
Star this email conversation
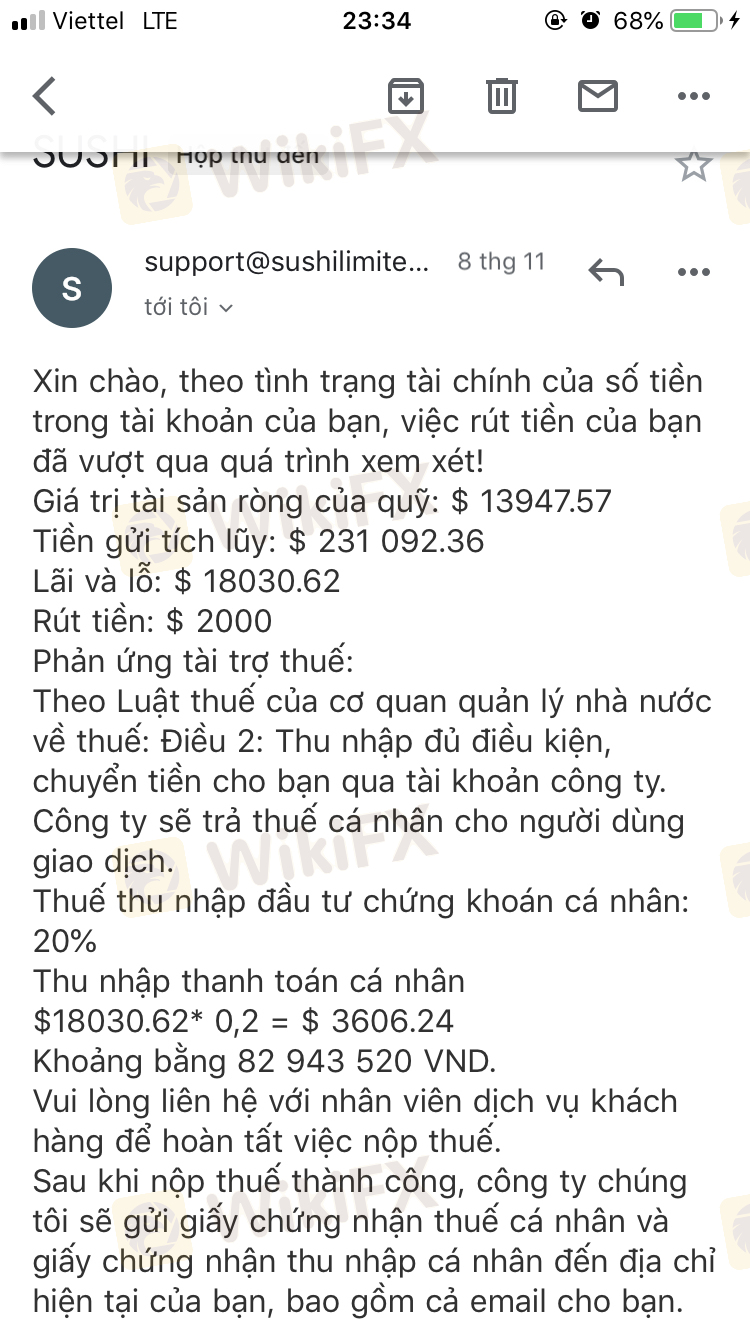coord(693,165)
